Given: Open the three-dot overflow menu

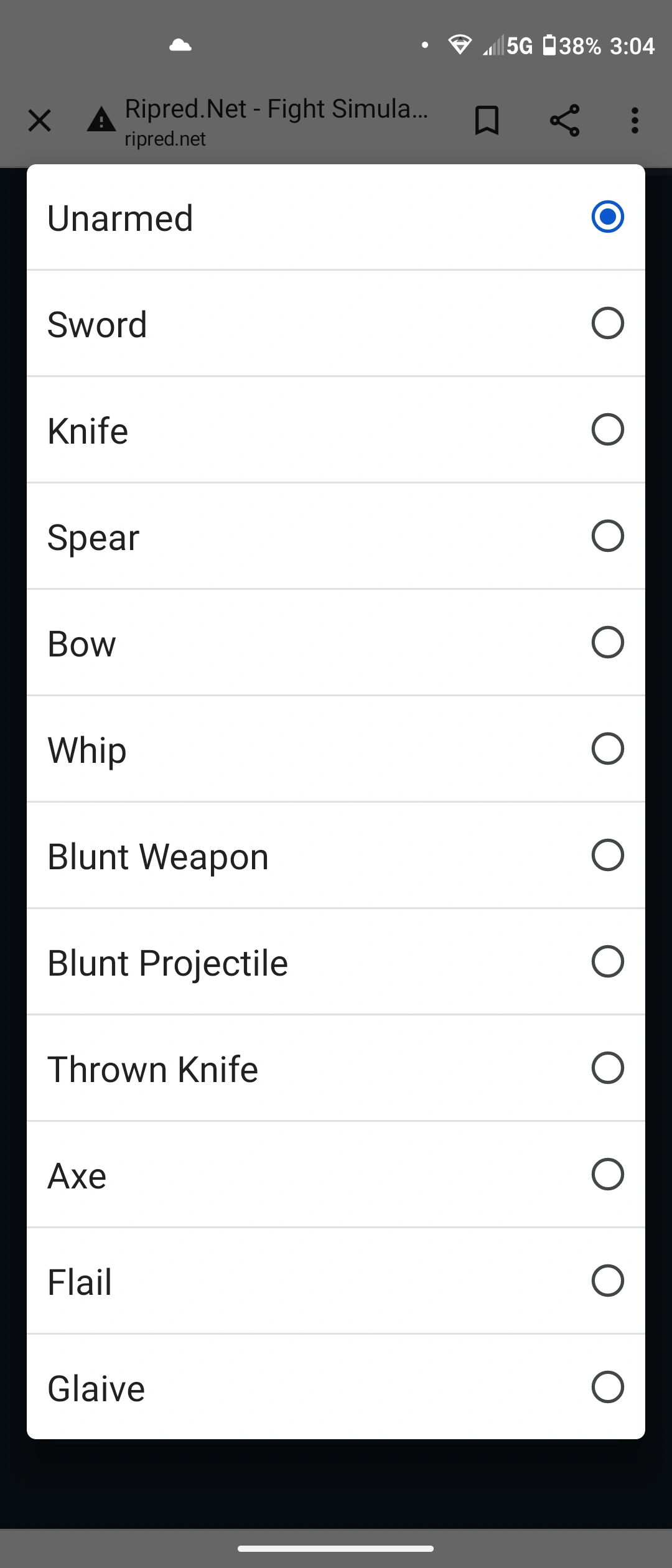Looking at the screenshot, I should point(635,121).
